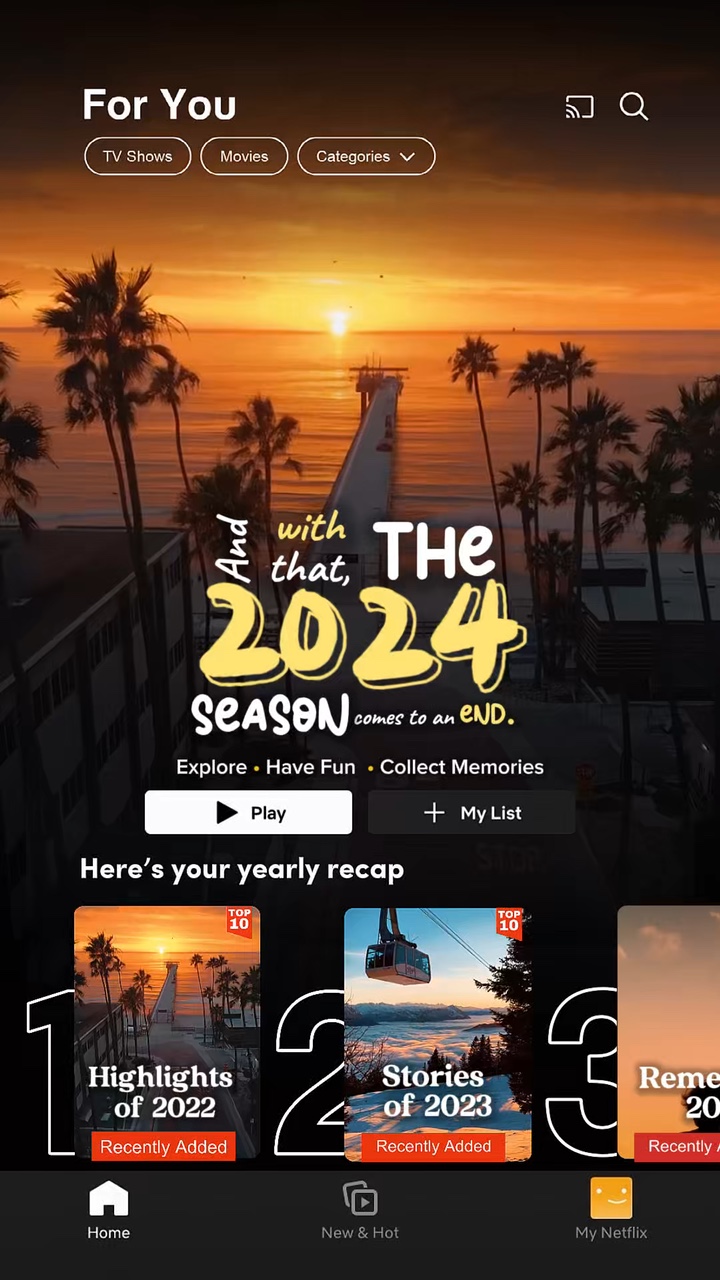Open the search magnifier icon
This screenshot has height=1280, width=720.
point(634,107)
